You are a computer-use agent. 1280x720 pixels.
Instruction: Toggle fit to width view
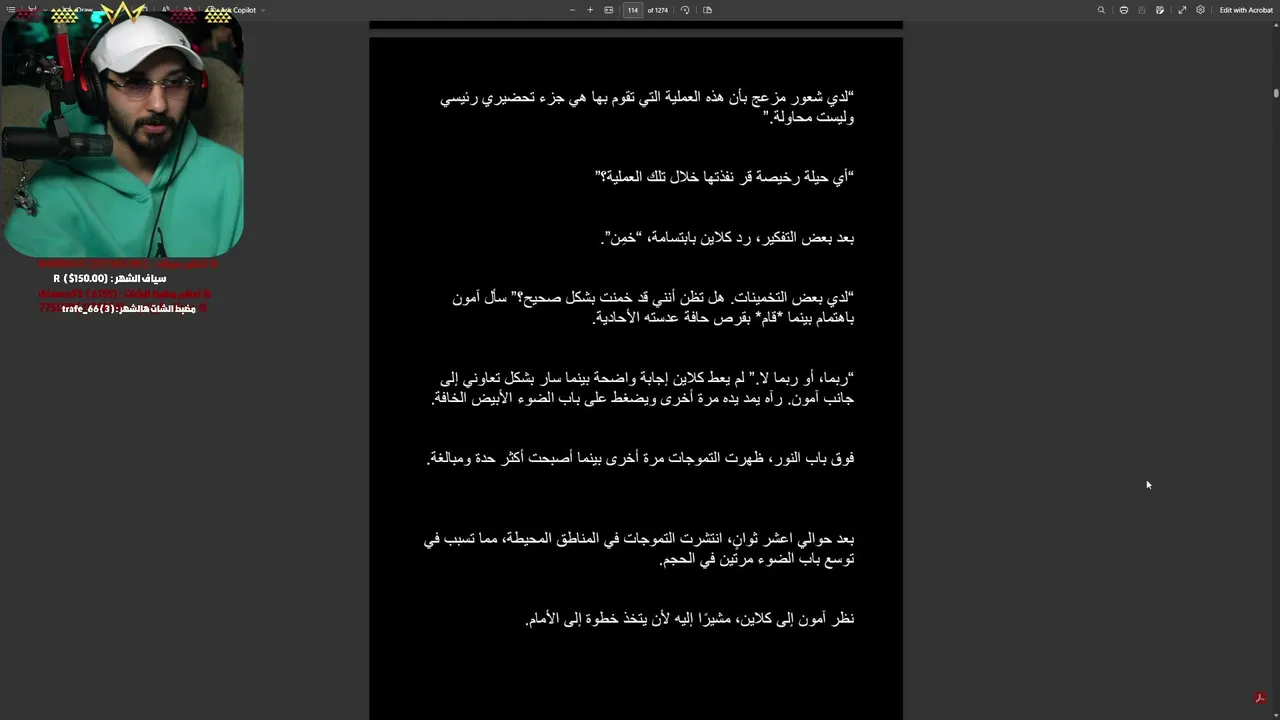608,10
